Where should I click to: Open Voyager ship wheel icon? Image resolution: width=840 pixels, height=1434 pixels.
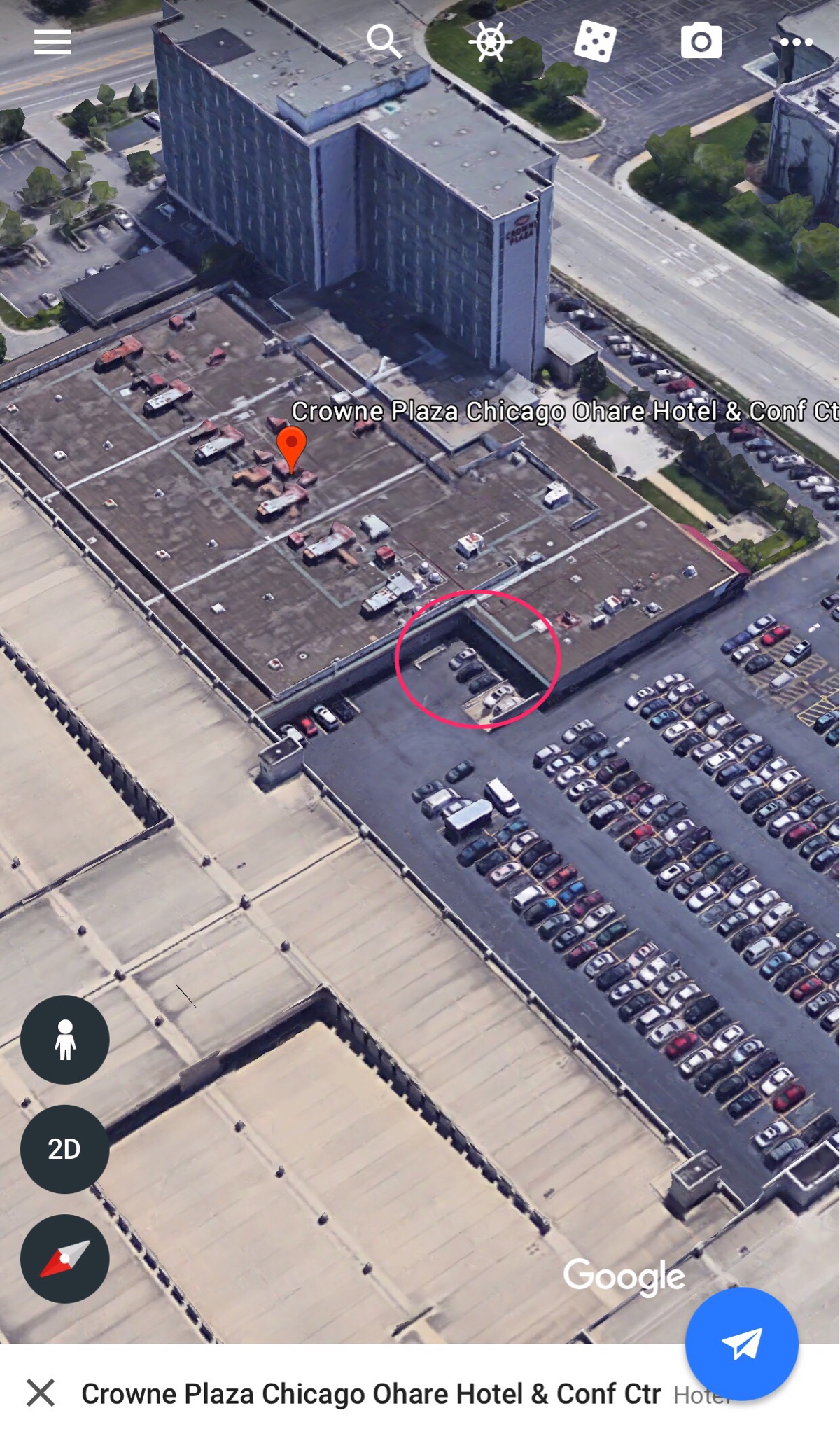490,42
